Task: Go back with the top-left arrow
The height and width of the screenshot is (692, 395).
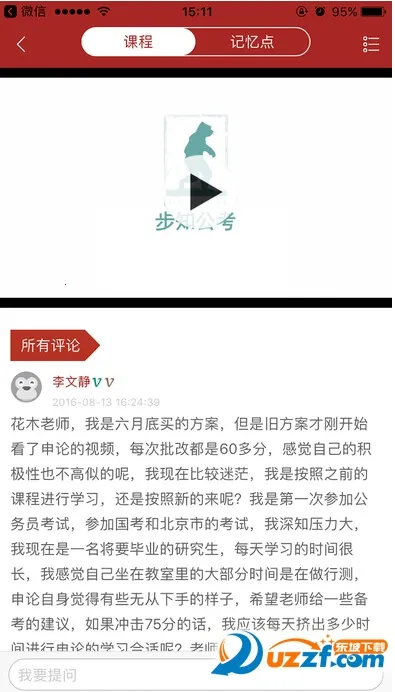Action: [21, 44]
